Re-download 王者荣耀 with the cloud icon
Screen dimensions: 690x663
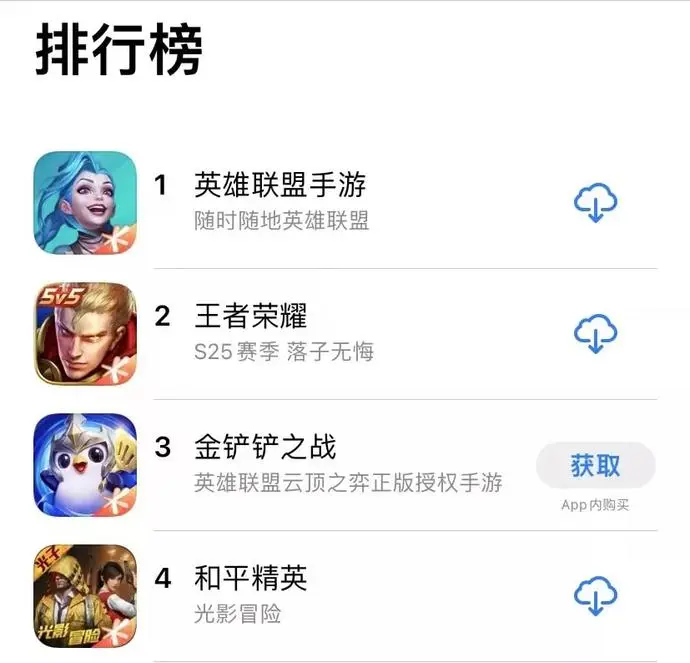[x=595, y=334]
